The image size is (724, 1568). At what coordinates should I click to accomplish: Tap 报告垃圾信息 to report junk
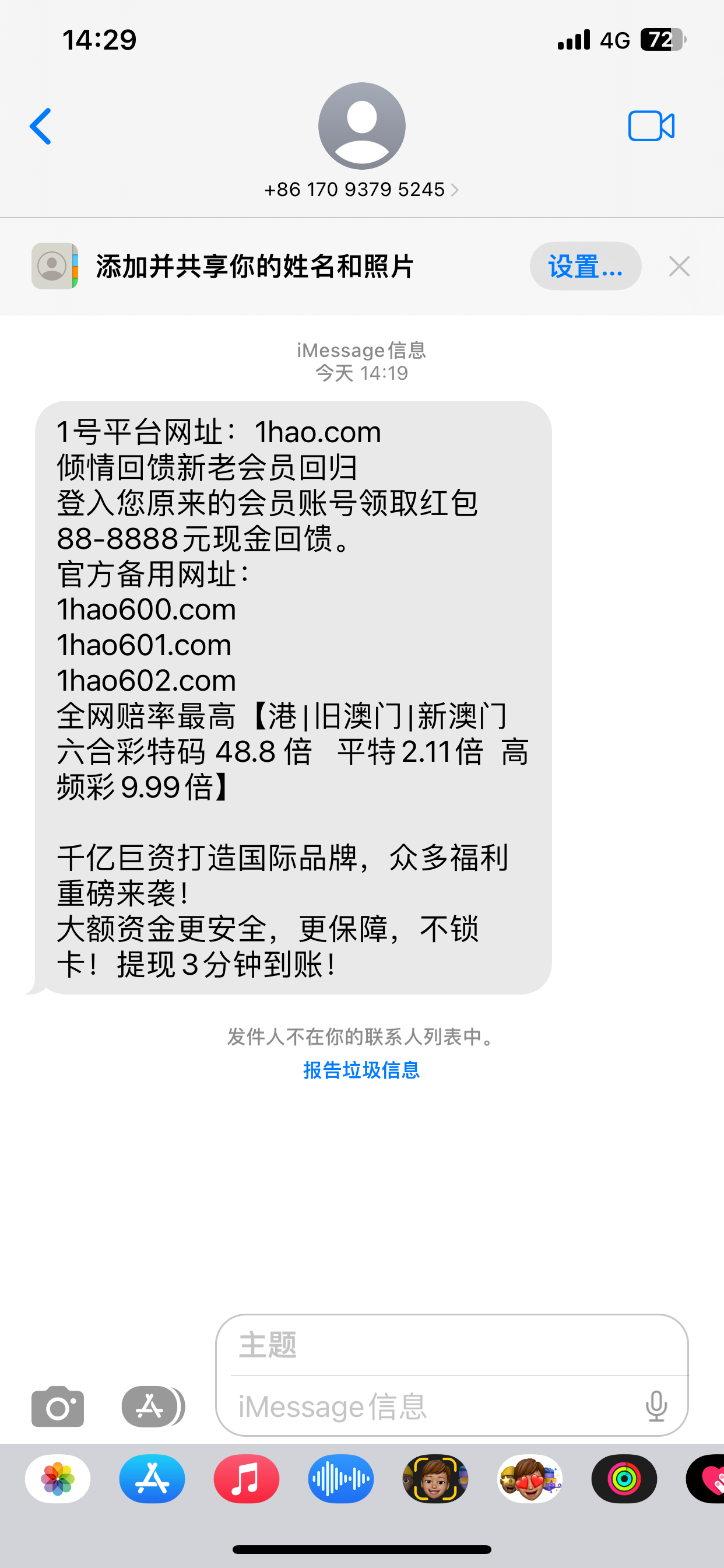[x=361, y=1070]
